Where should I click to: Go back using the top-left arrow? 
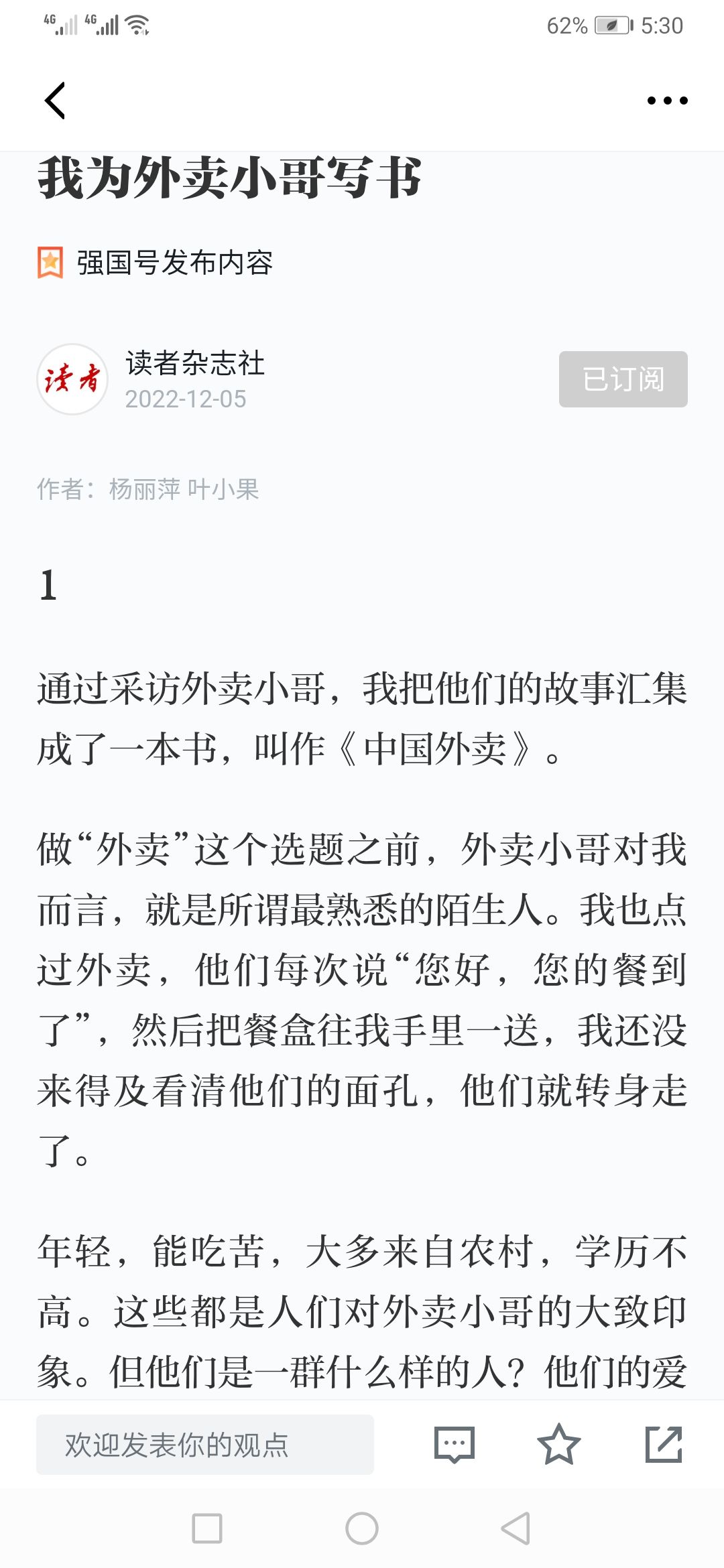point(55,101)
